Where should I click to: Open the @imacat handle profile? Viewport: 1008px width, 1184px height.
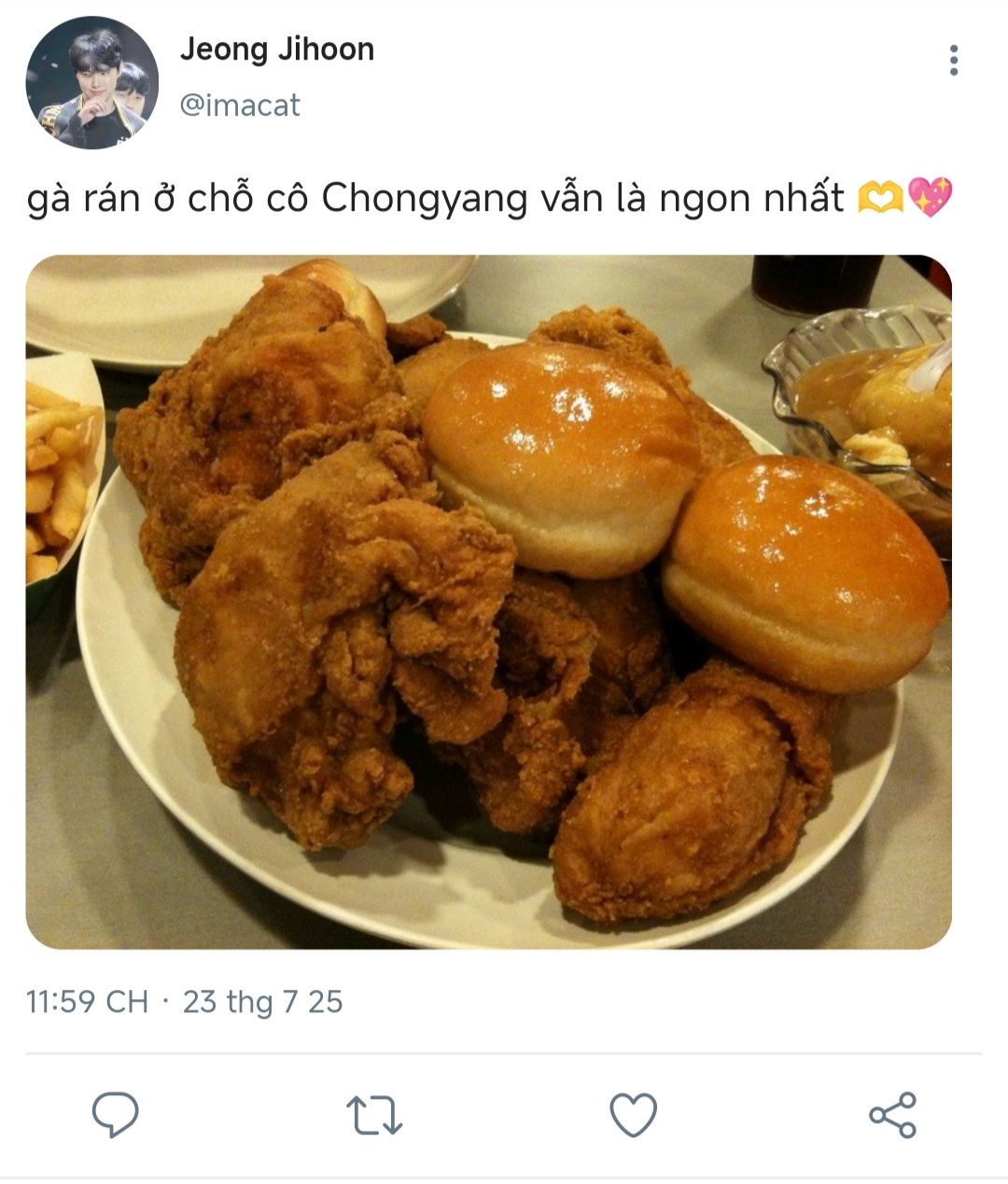[x=240, y=105]
